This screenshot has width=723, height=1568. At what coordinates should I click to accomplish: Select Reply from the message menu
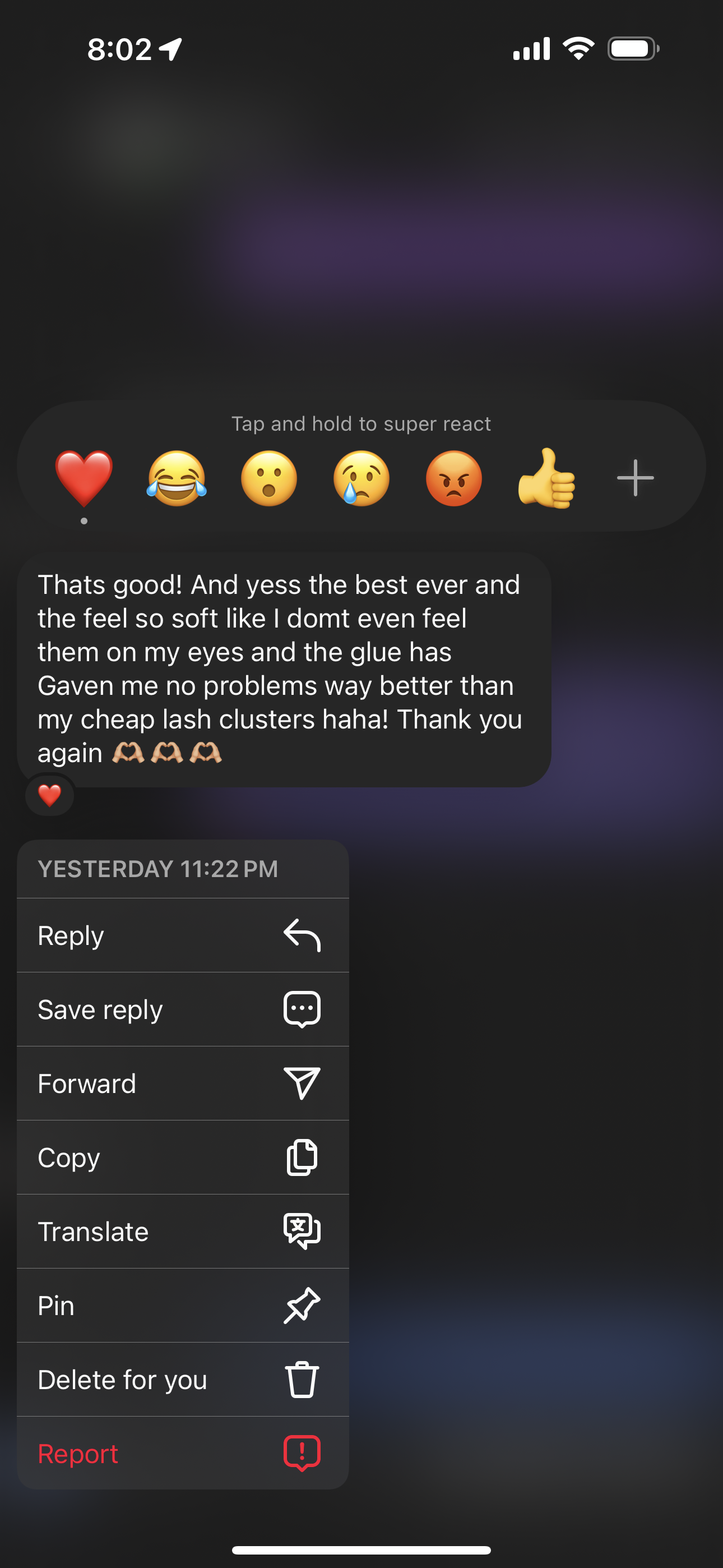[x=183, y=935]
